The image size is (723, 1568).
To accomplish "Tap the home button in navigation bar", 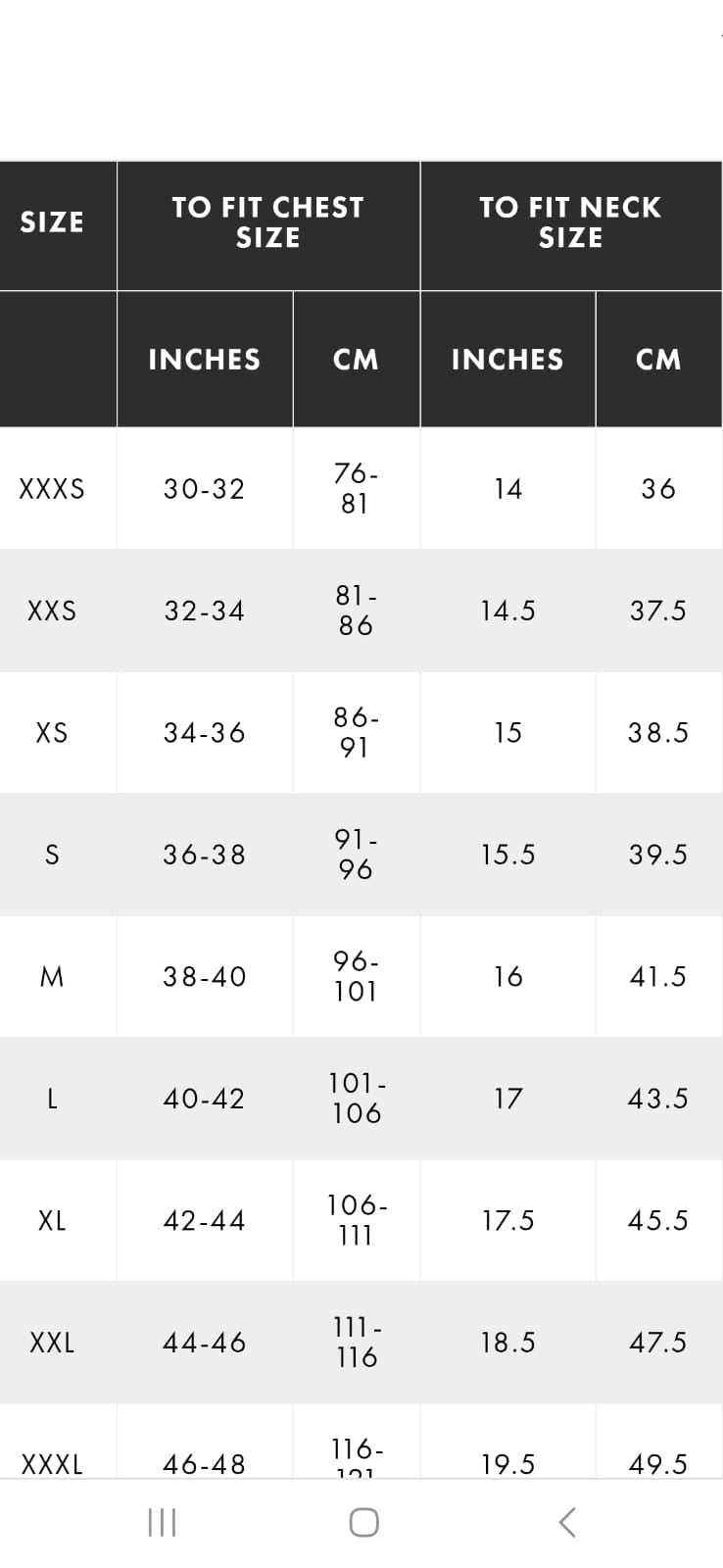I will (363, 1522).
